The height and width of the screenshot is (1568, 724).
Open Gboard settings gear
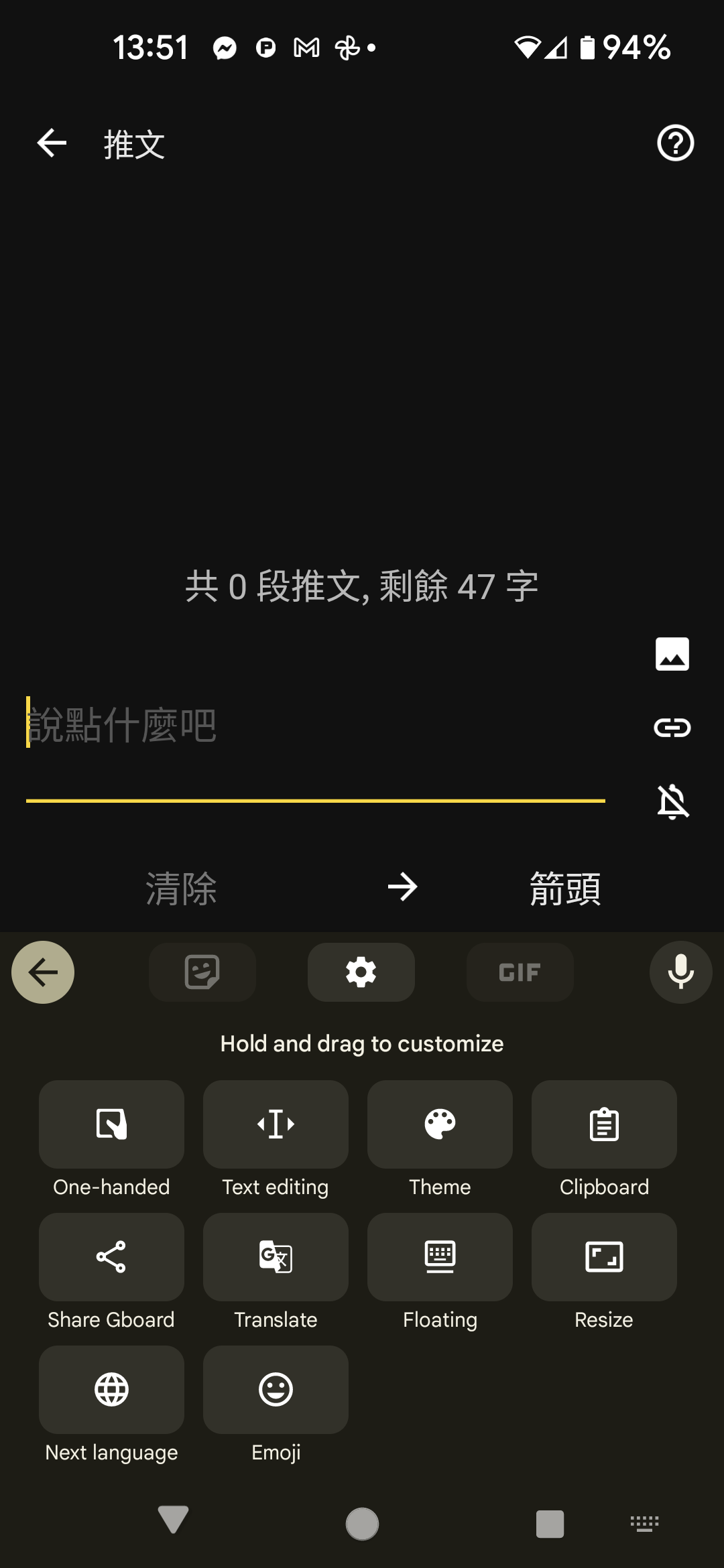click(x=361, y=972)
